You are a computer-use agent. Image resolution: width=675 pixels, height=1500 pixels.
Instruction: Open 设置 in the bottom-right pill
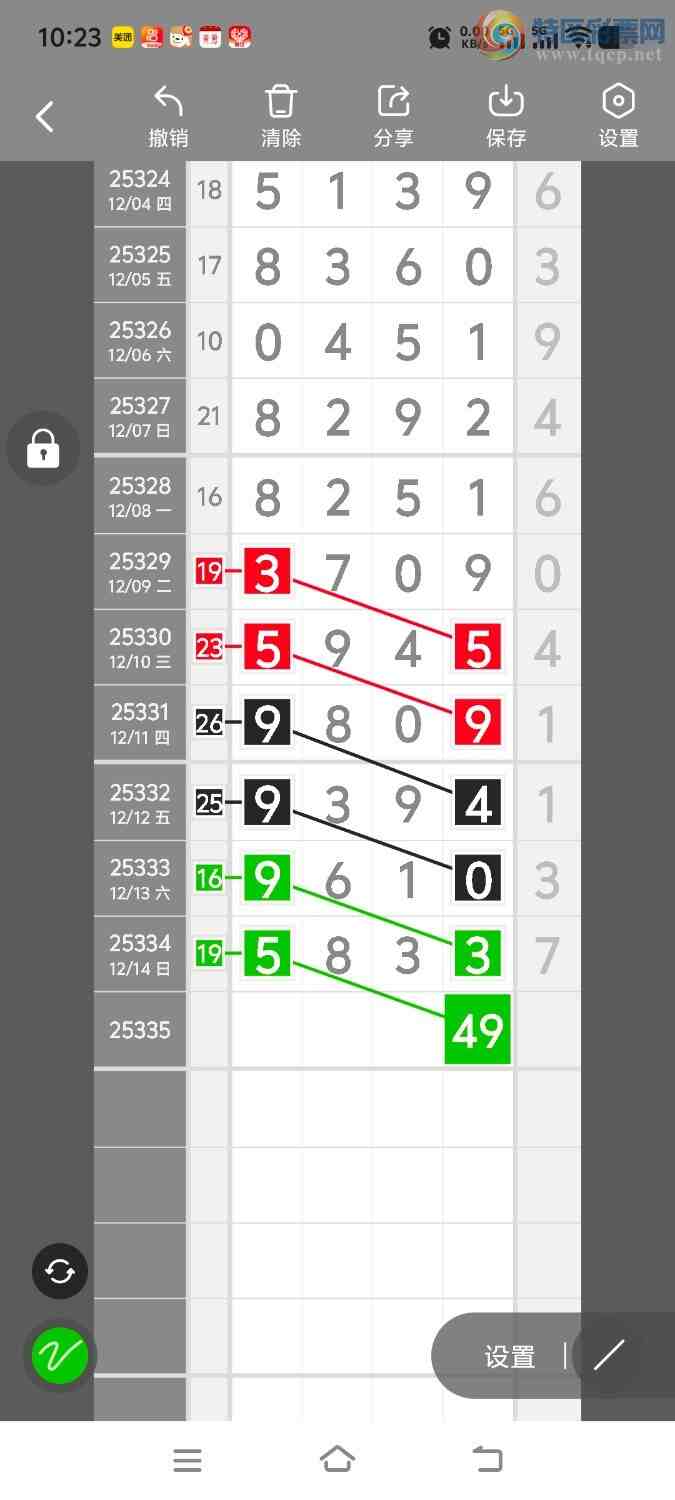pos(510,1357)
